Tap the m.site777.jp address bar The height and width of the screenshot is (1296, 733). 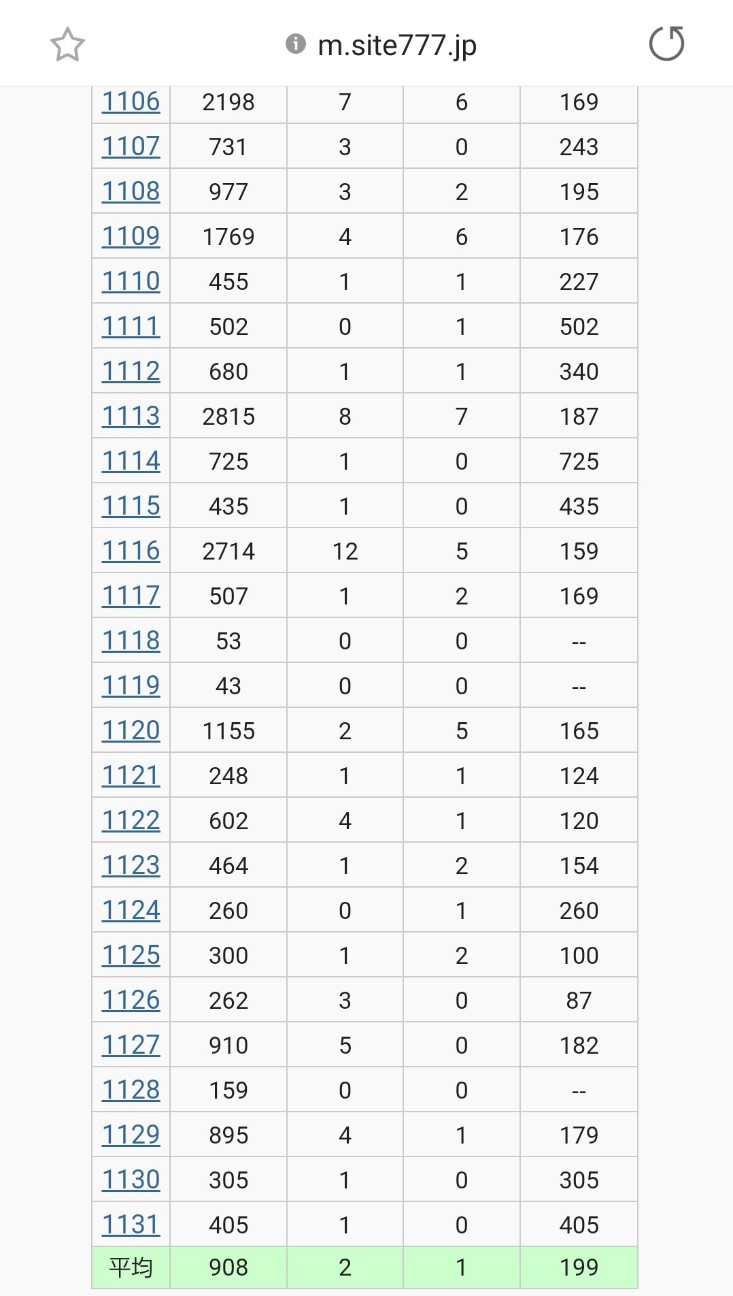(x=380, y=45)
